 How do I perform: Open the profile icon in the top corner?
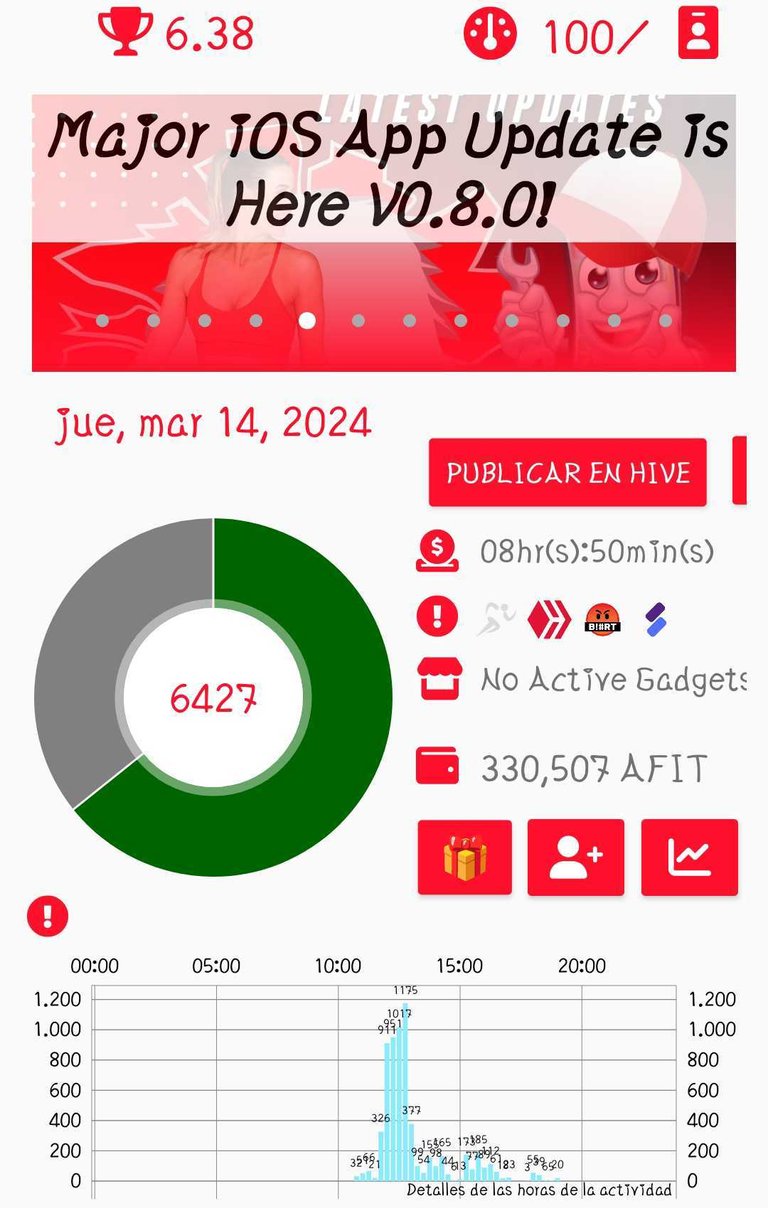(x=698, y=34)
